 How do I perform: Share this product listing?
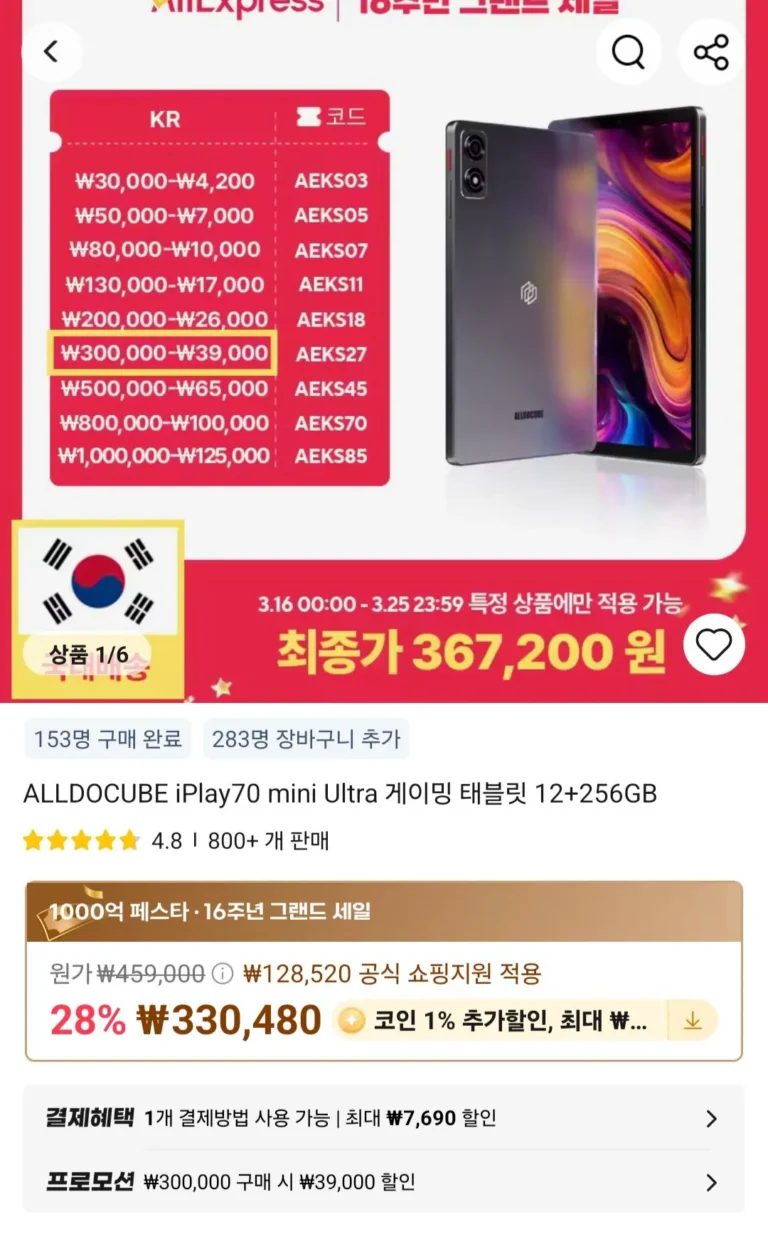pos(711,52)
